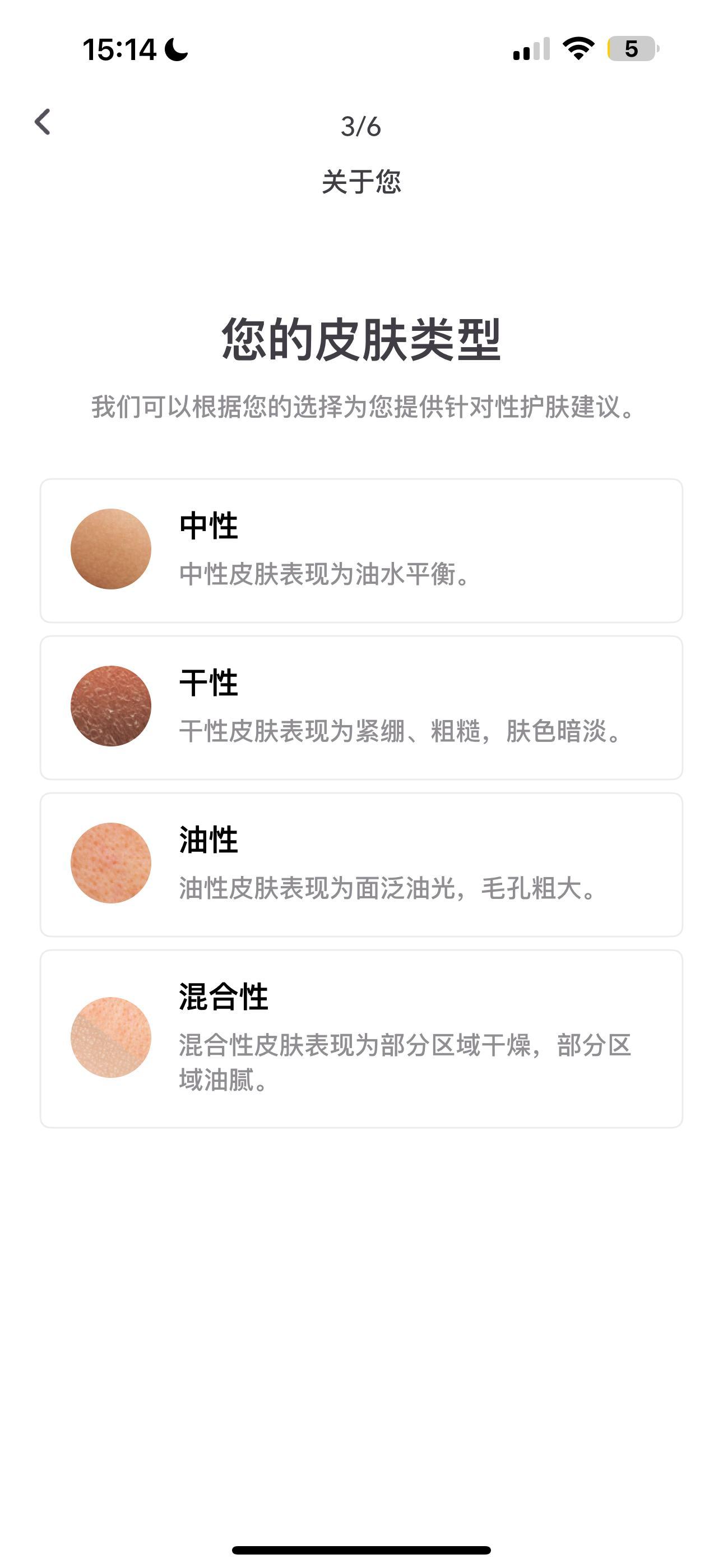This screenshot has width=723, height=1568.
Task: Select the 混合性 skin type card
Action: (361, 1039)
